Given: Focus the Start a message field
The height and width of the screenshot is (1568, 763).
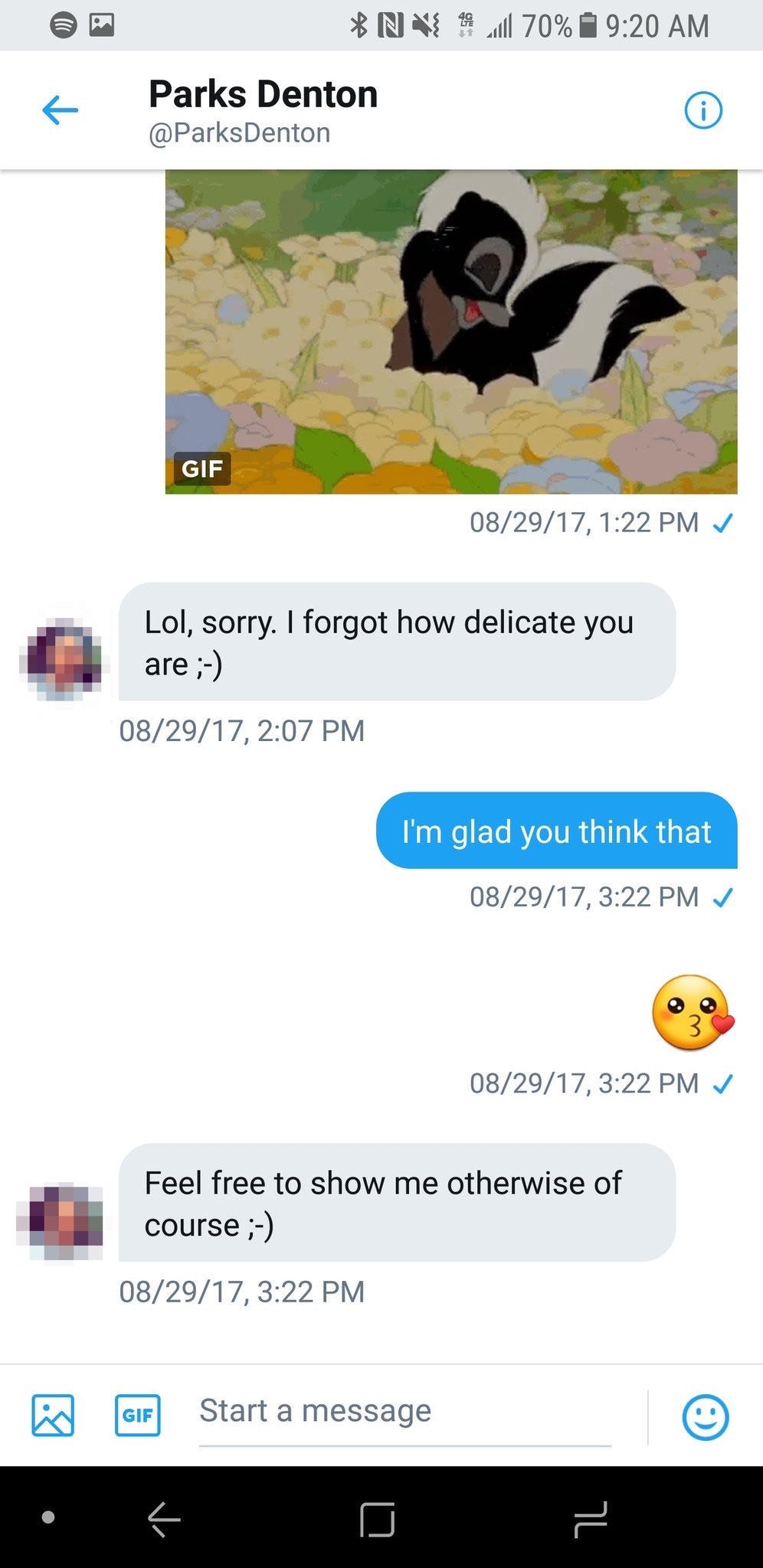Looking at the screenshot, I should coord(404,1411).
